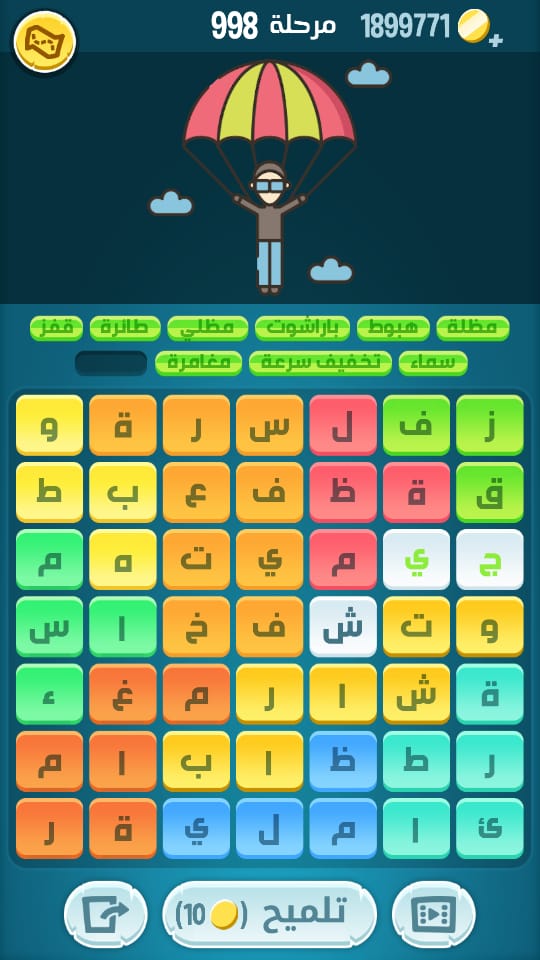Select the ئ letter tile

(x=490, y=828)
